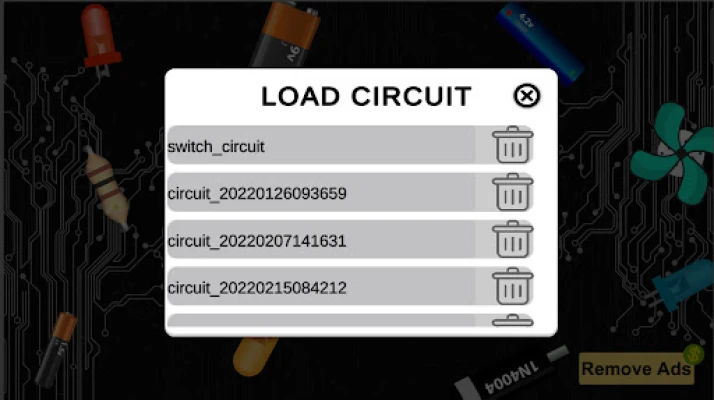714x400 pixels.
Task: Tap the Remove Ads button
Action: pos(637,369)
